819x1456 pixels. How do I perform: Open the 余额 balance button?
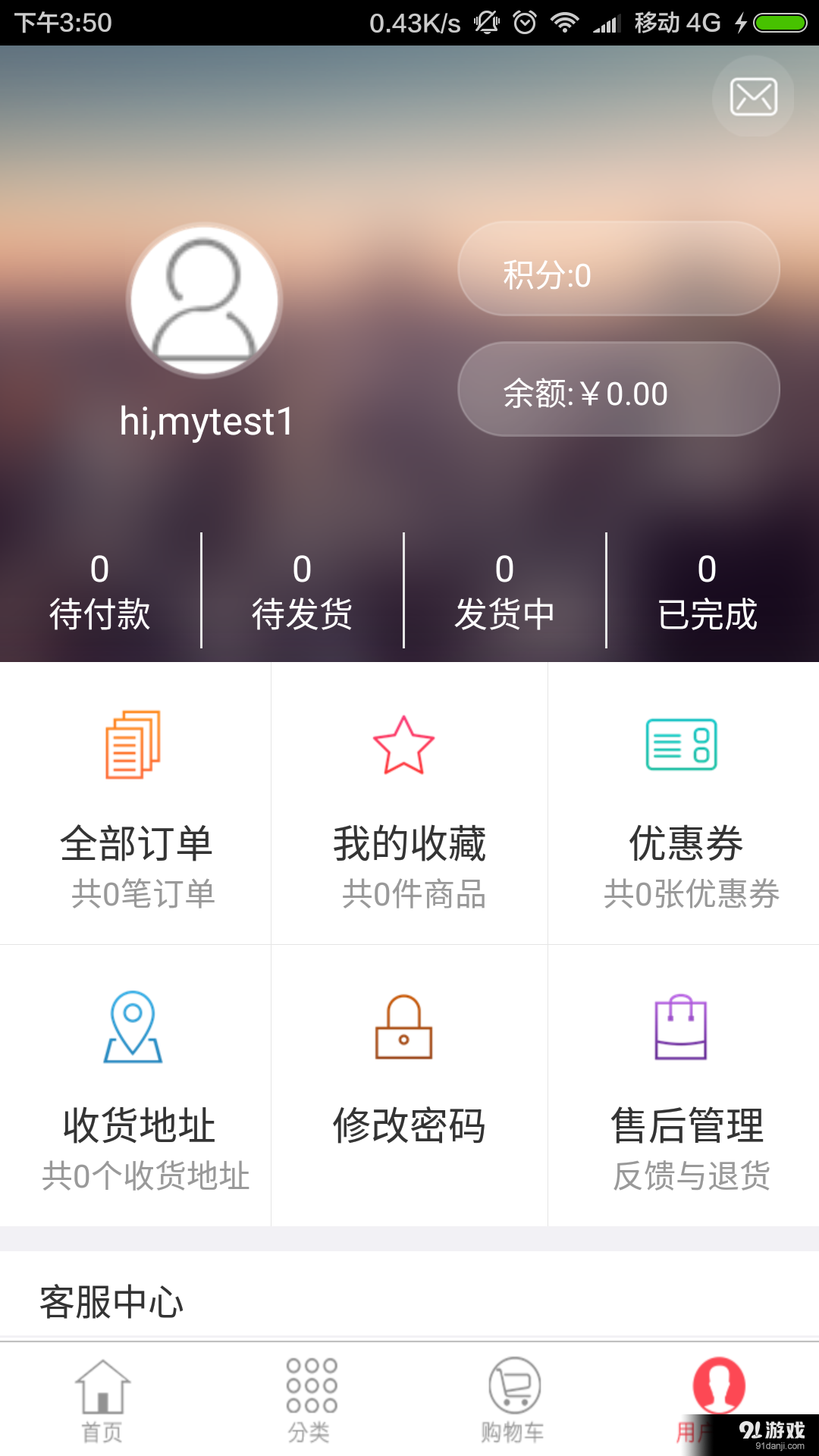(619, 391)
